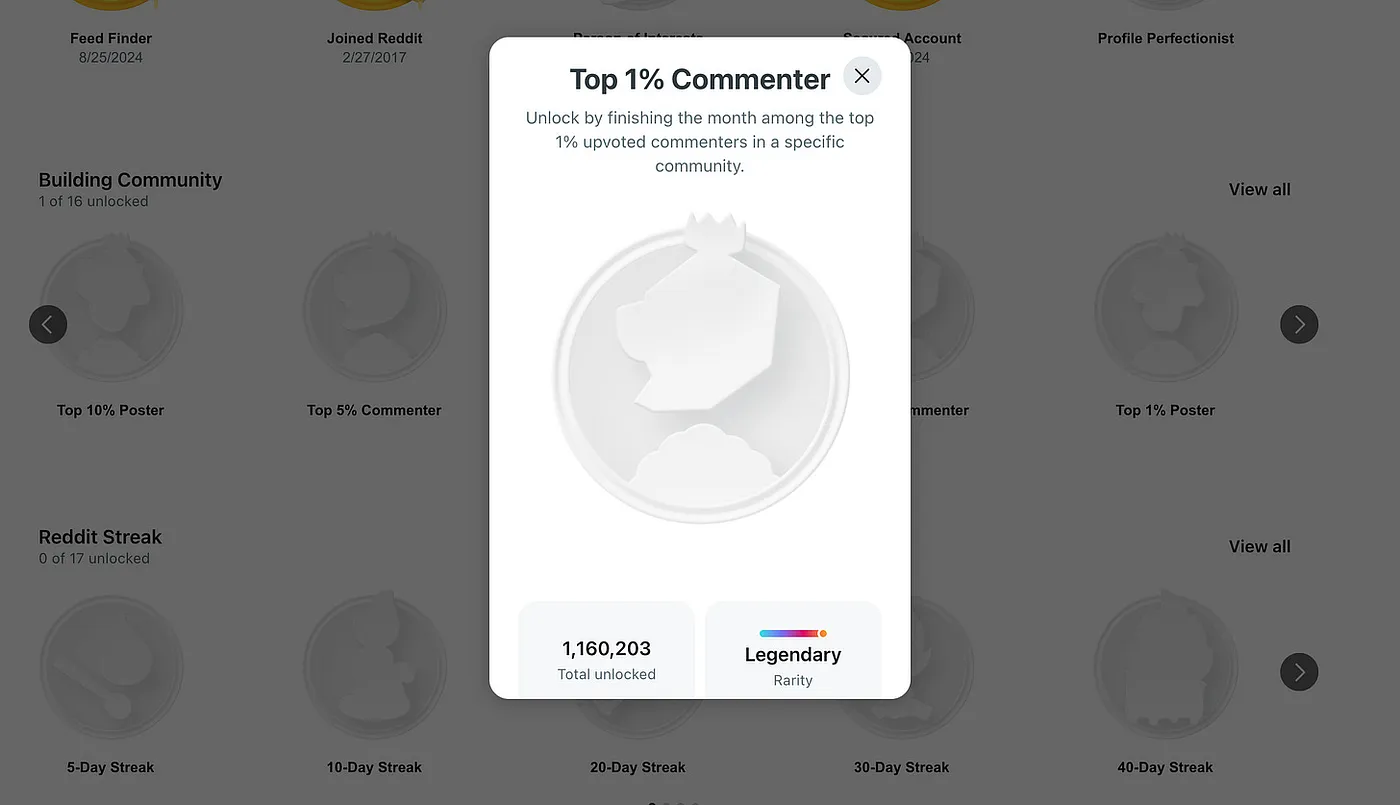Show next badges in Building Community
Viewport: 1400px width, 805px height.
(1299, 324)
